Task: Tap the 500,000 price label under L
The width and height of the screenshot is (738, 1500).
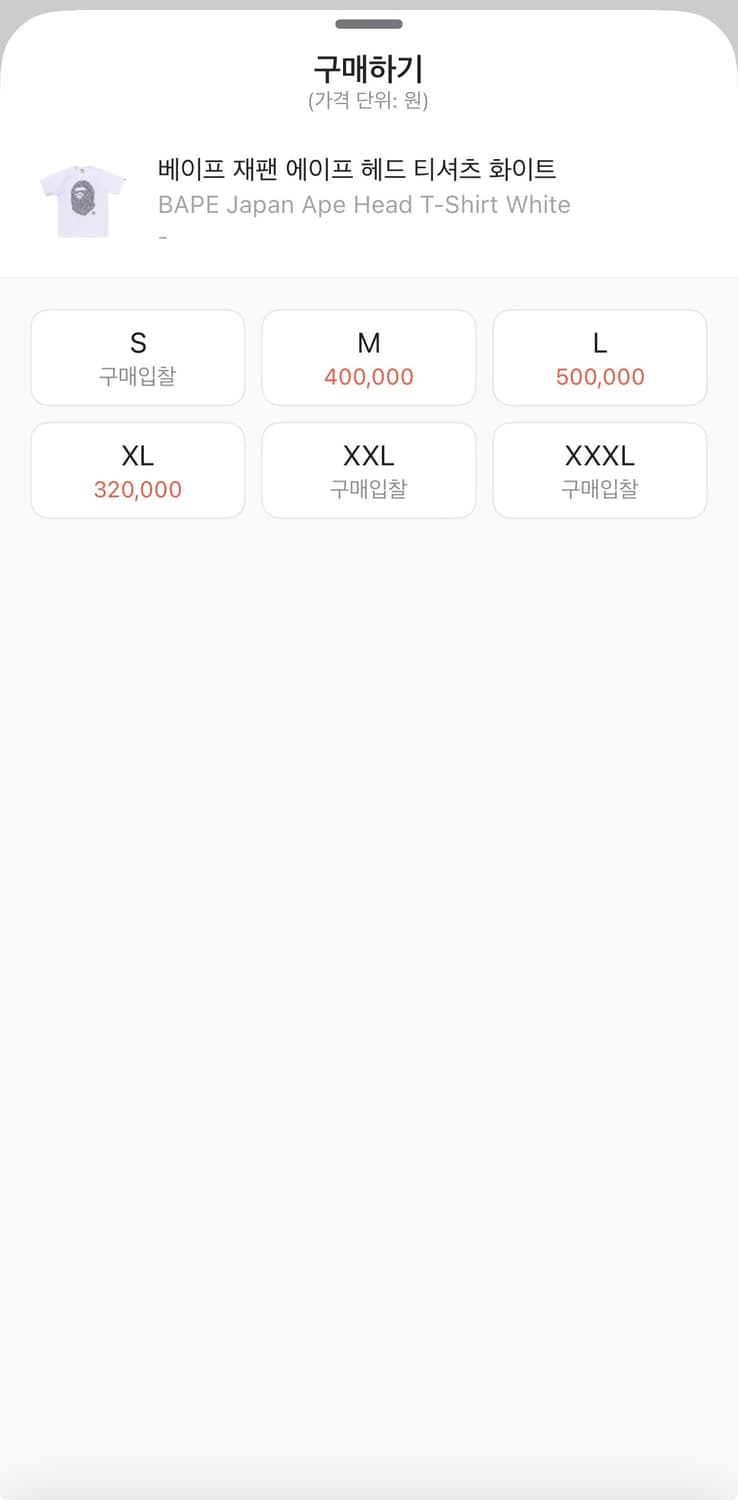Action: (599, 377)
